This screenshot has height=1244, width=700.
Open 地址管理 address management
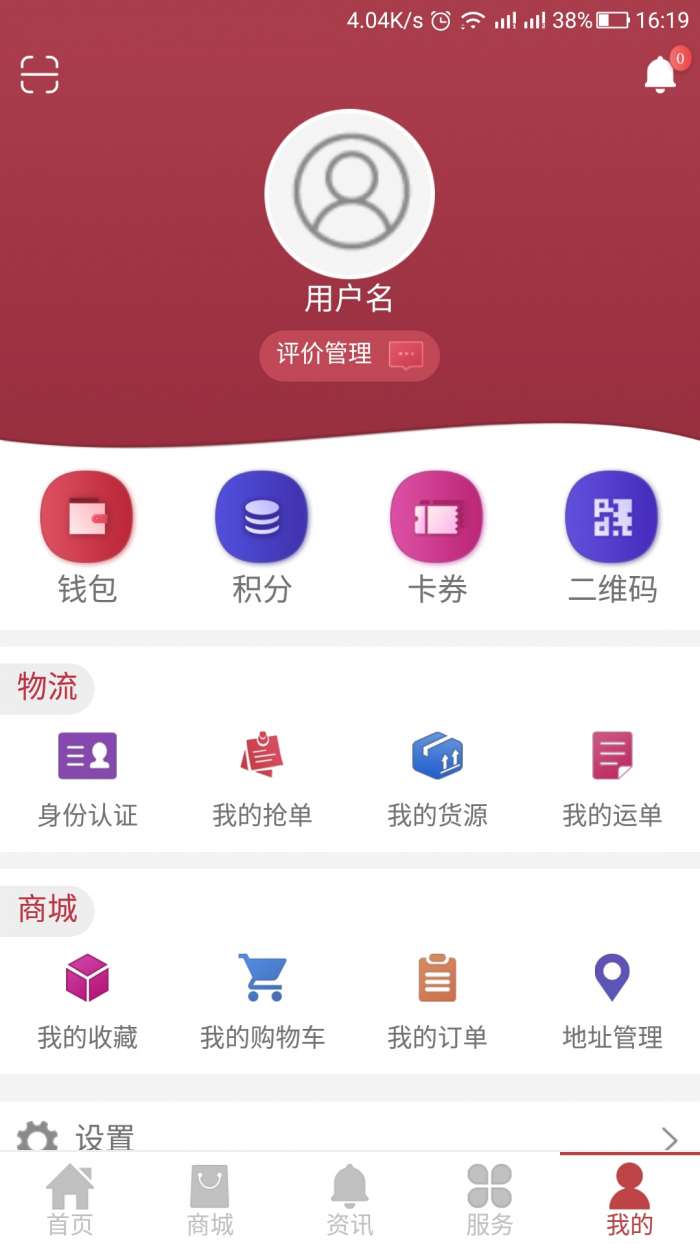612,1002
